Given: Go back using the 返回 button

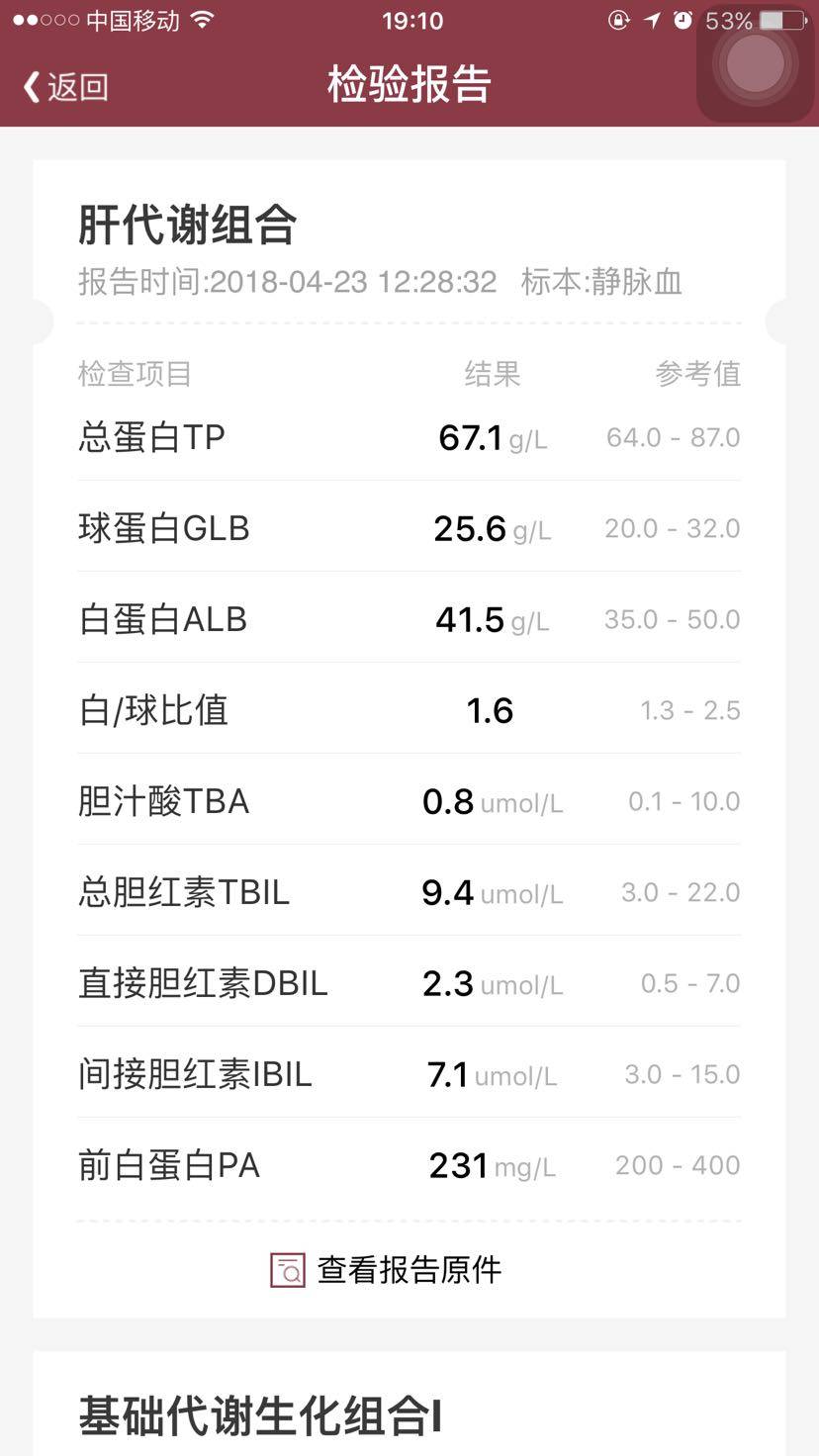Looking at the screenshot, I should pos(65,87).
